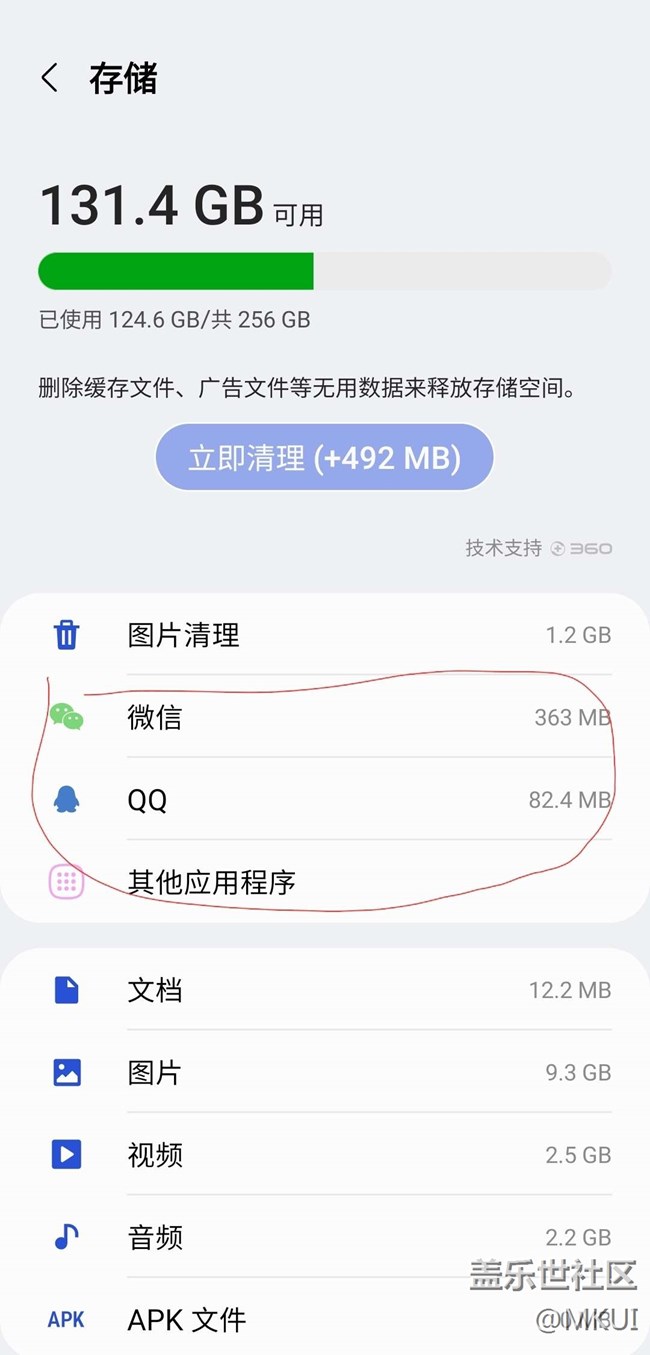Open the 图片 category
This screenshot has height=1355, width=650.
click(325, 1073)
